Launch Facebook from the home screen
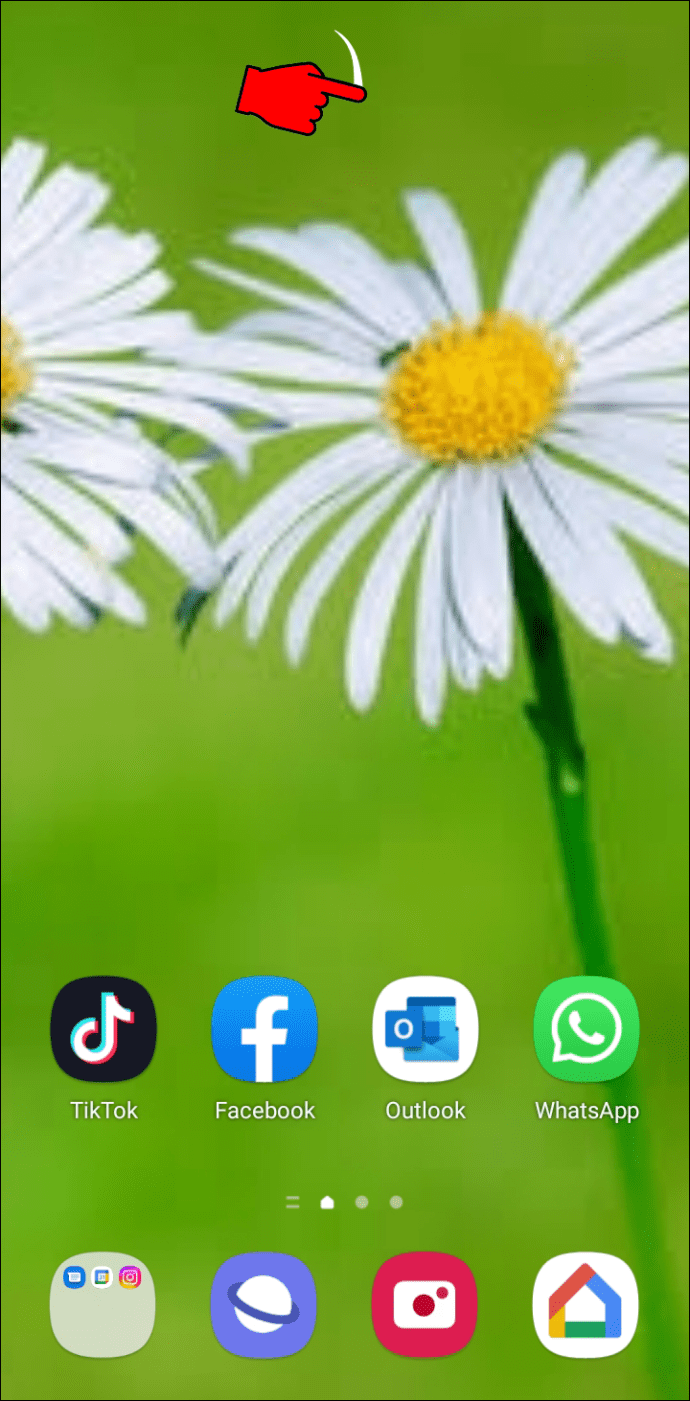This screenshot has width=690, height=1401. click(x=264, y=1029)
